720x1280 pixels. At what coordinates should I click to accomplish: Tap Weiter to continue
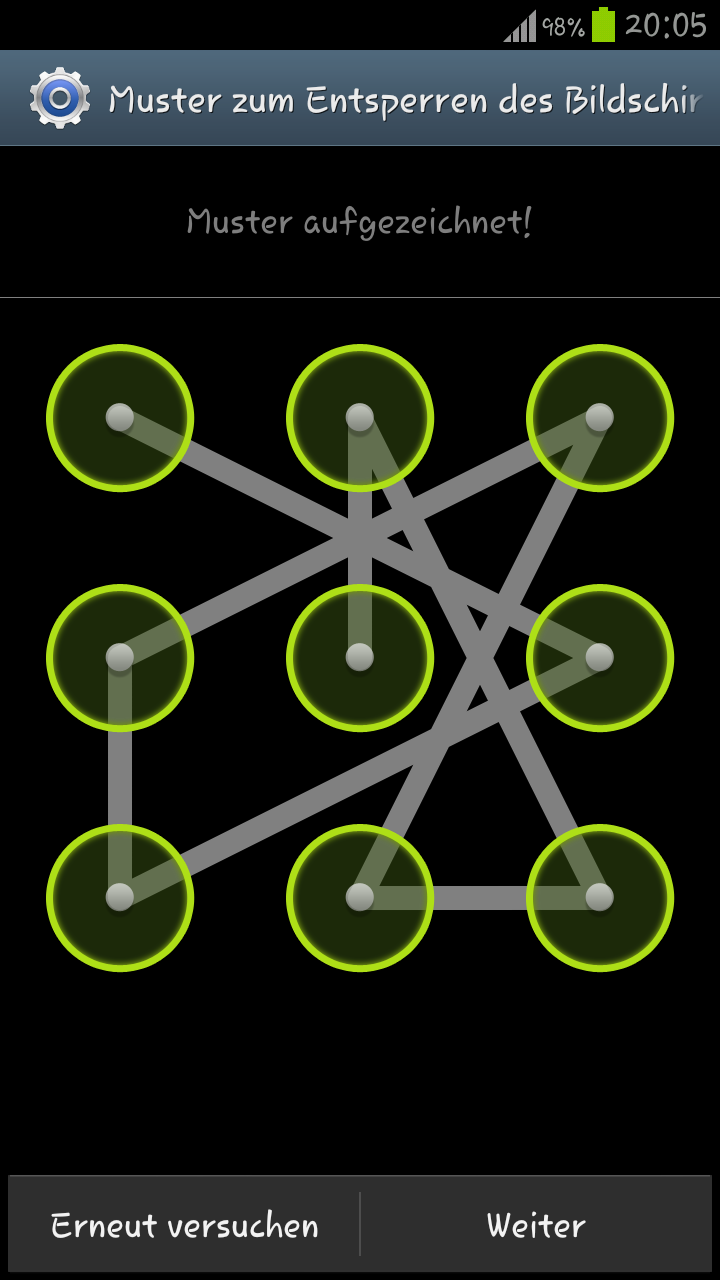tap(537, 1225)
